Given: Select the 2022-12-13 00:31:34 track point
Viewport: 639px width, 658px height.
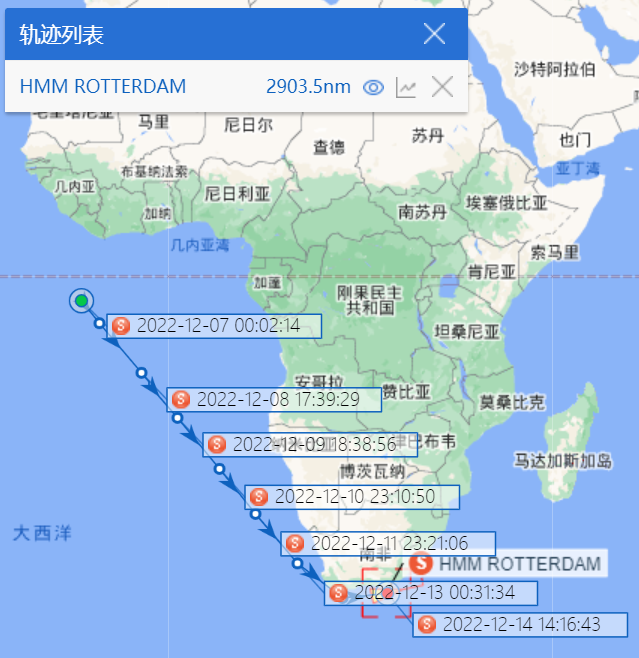Looking at the screenshot, I should click(432, 593).
